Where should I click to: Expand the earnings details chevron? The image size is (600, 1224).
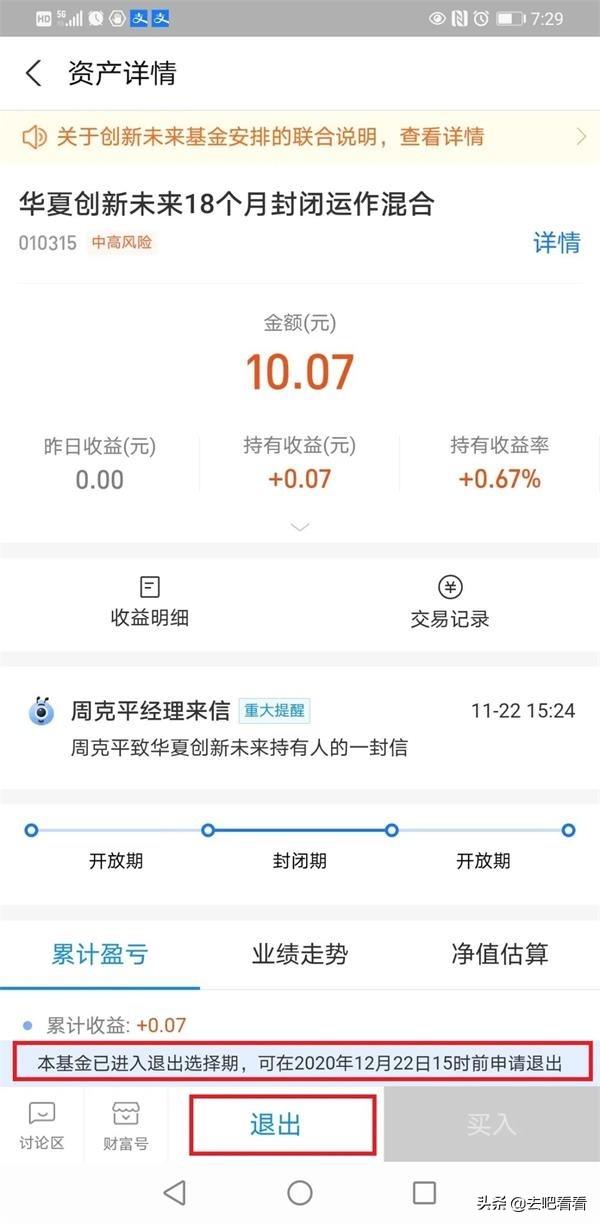(299, 527)
